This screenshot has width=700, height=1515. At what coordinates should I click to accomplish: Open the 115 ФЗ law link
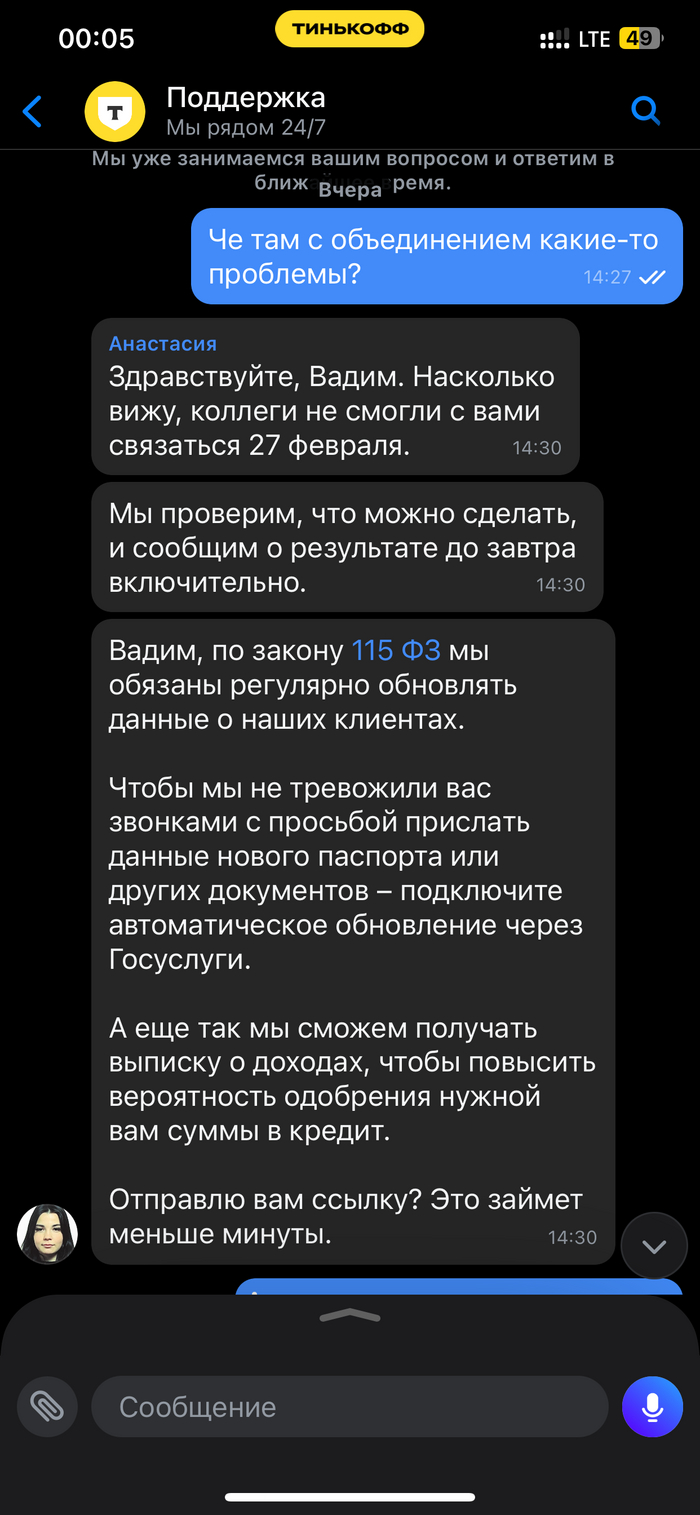tap(396, 651)
